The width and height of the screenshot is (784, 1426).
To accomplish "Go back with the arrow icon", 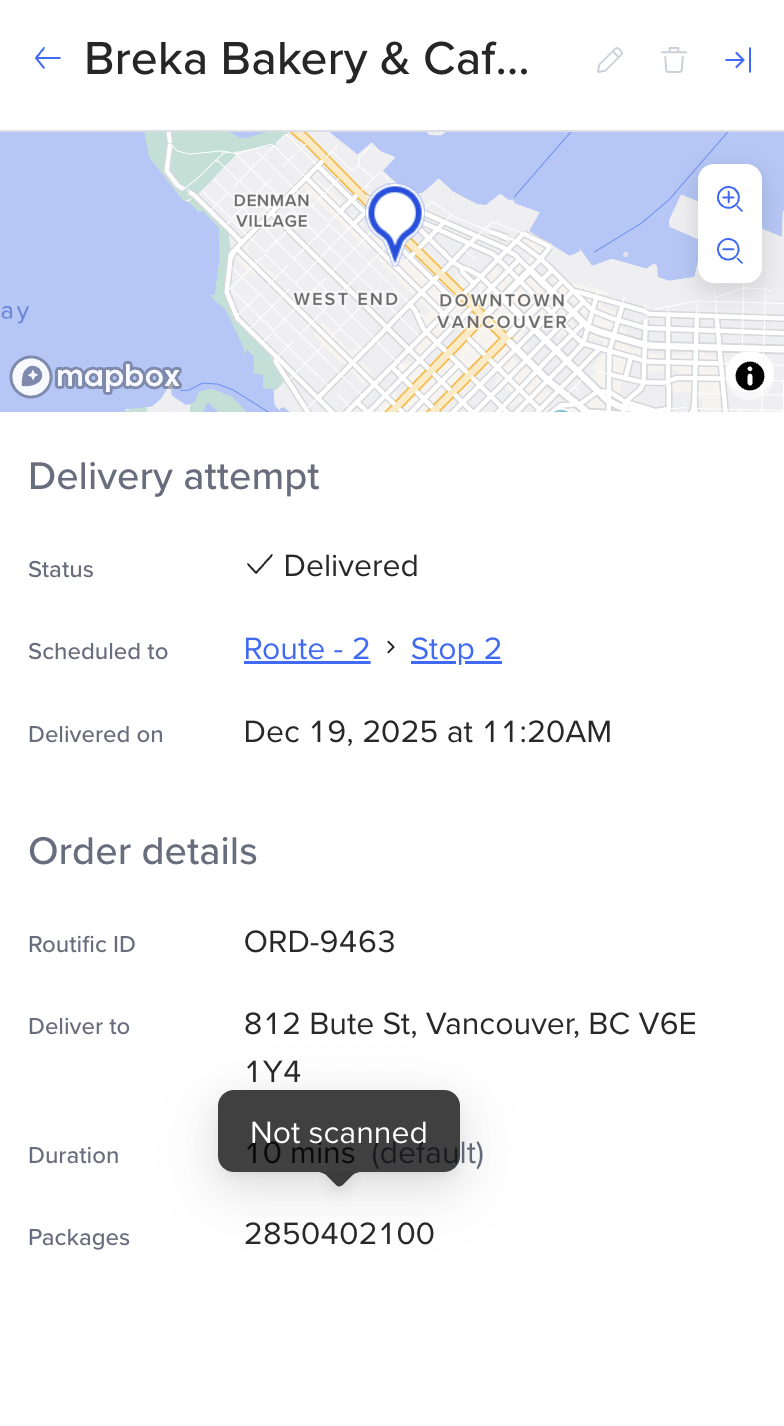I will click(47, 59).
